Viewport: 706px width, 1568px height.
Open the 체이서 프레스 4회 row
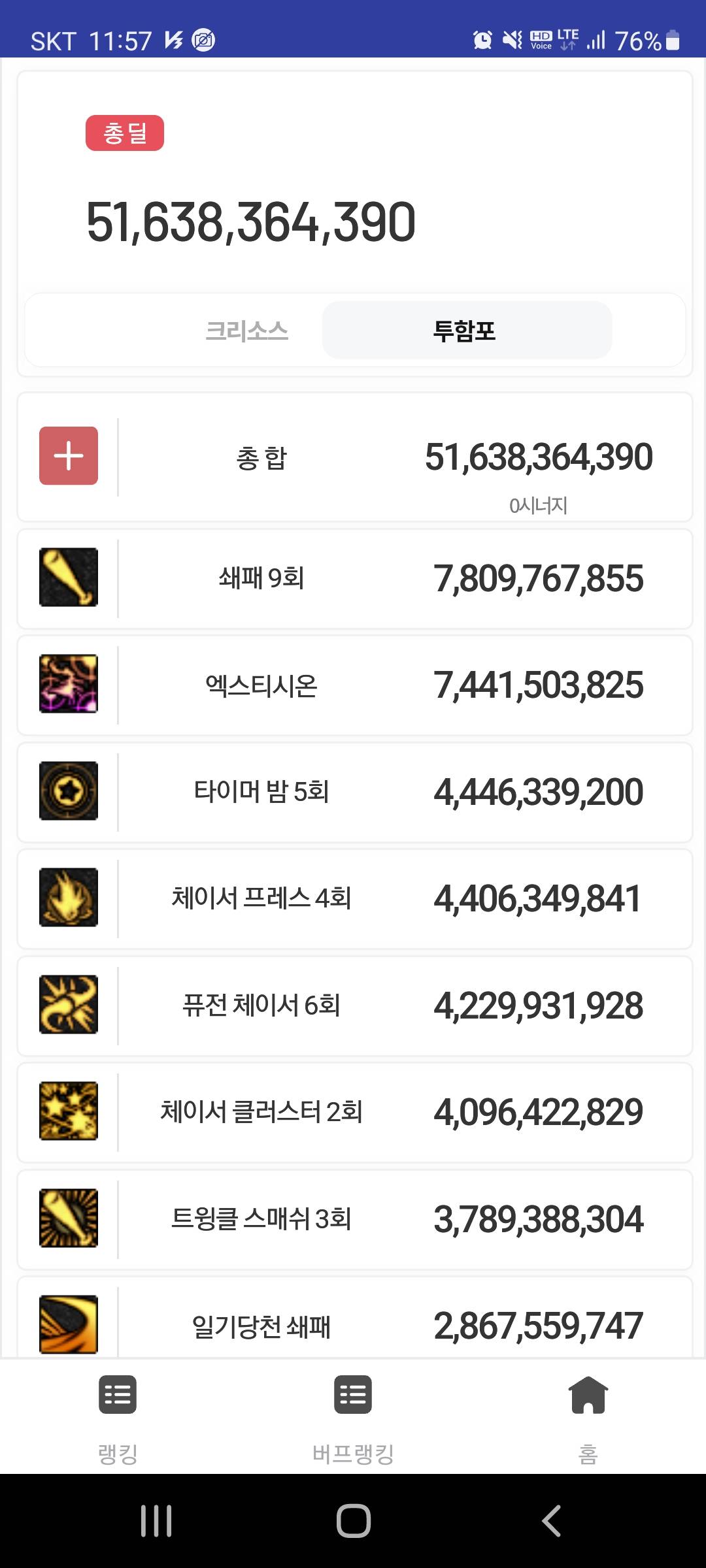pyautogui.click(x=354, y=898)
